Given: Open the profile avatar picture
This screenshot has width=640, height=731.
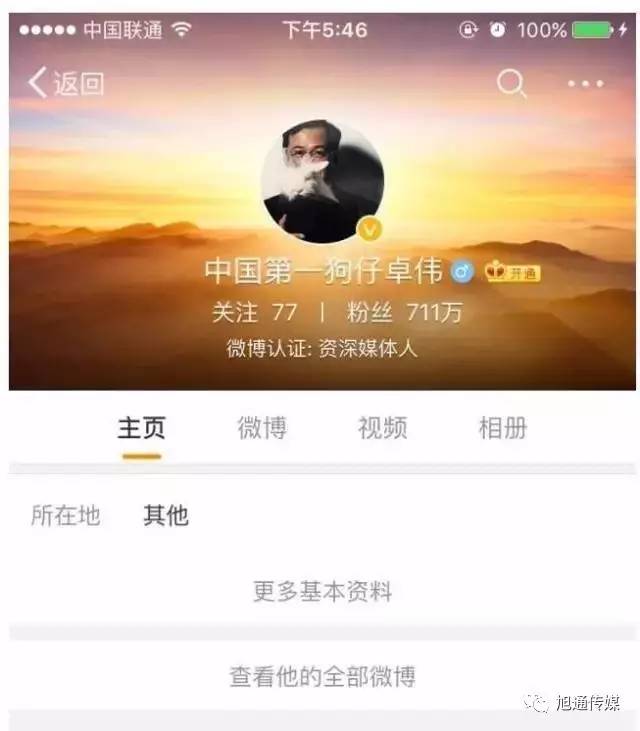Looking at the screenshot, I should pos(322,181).
